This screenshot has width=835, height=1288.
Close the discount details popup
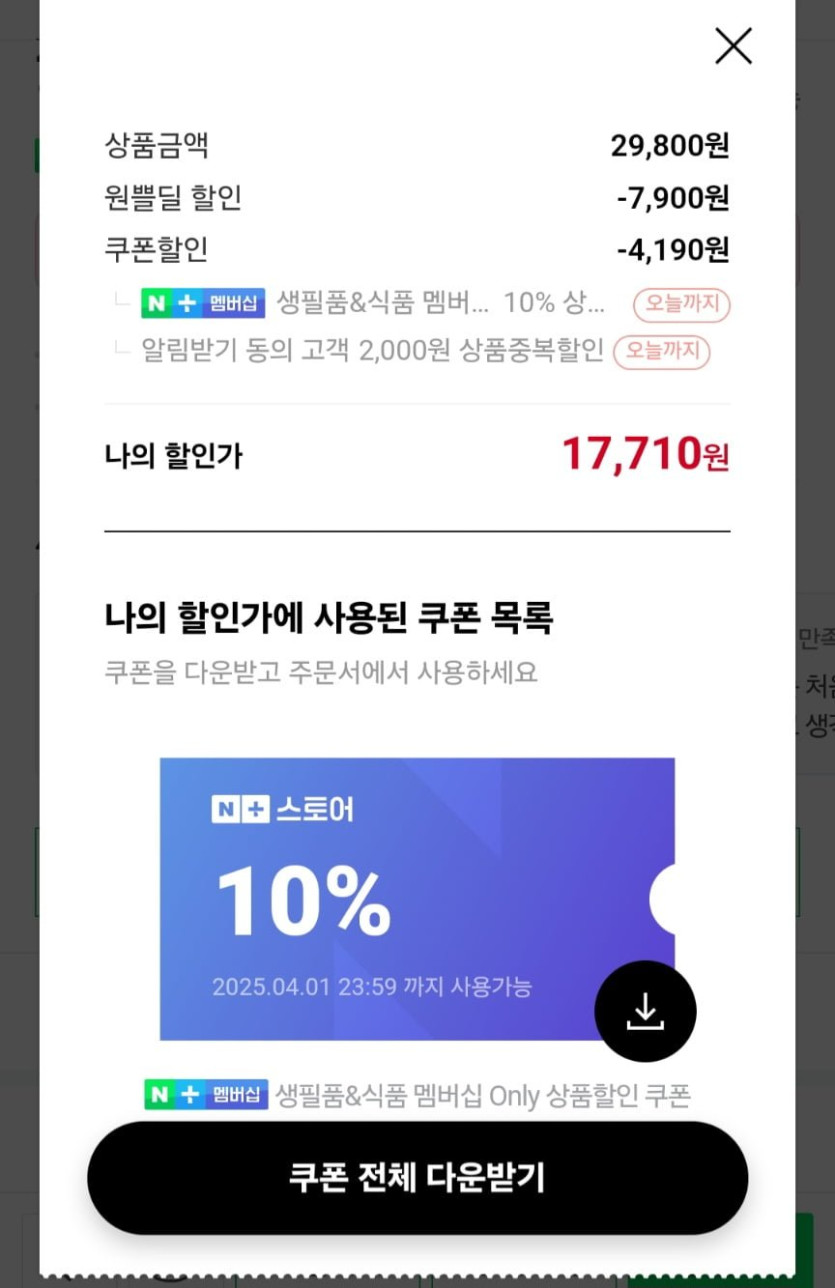pos(733,46)
